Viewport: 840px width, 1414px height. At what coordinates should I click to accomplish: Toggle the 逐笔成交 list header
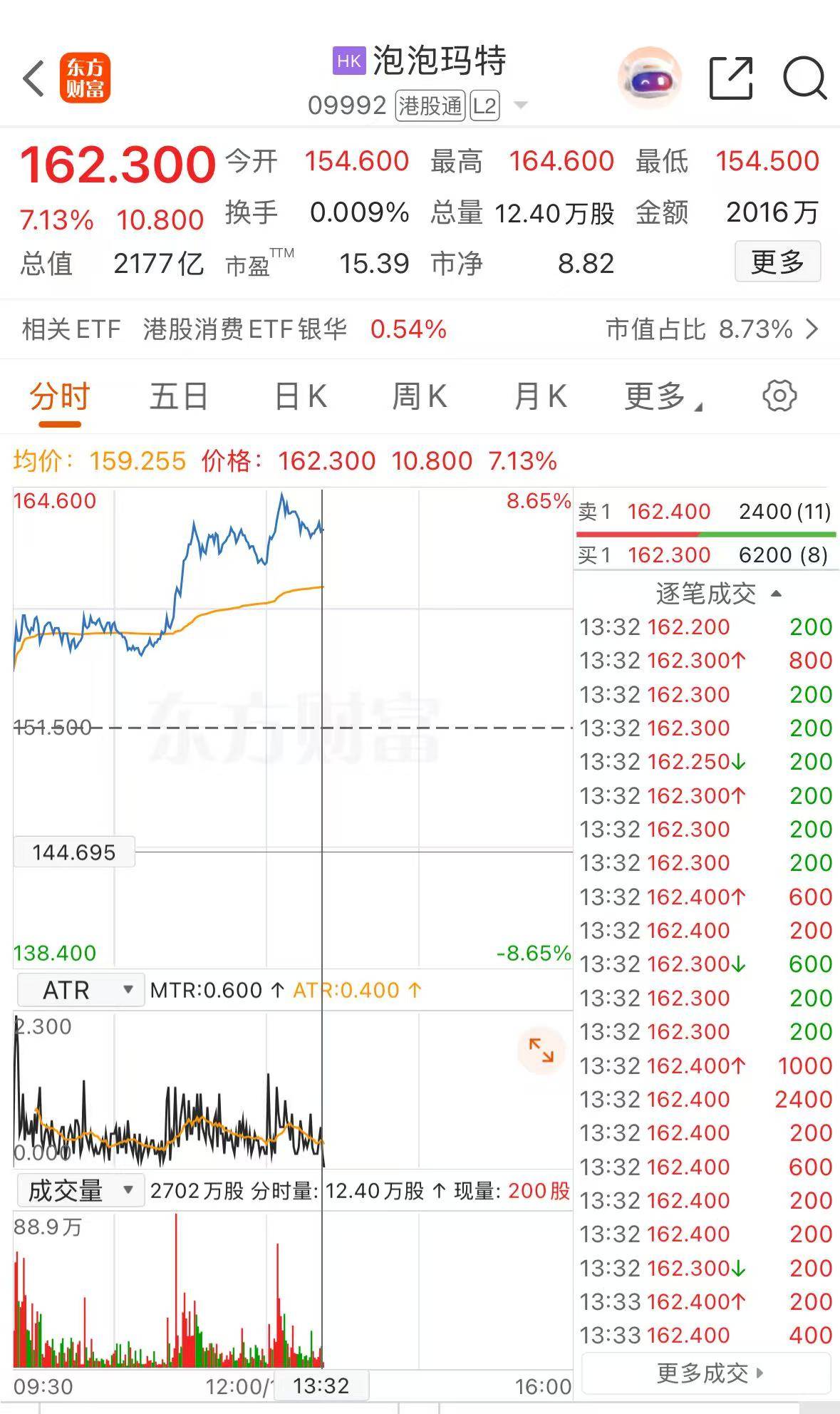pyautogui.click(x=717, y=593)
